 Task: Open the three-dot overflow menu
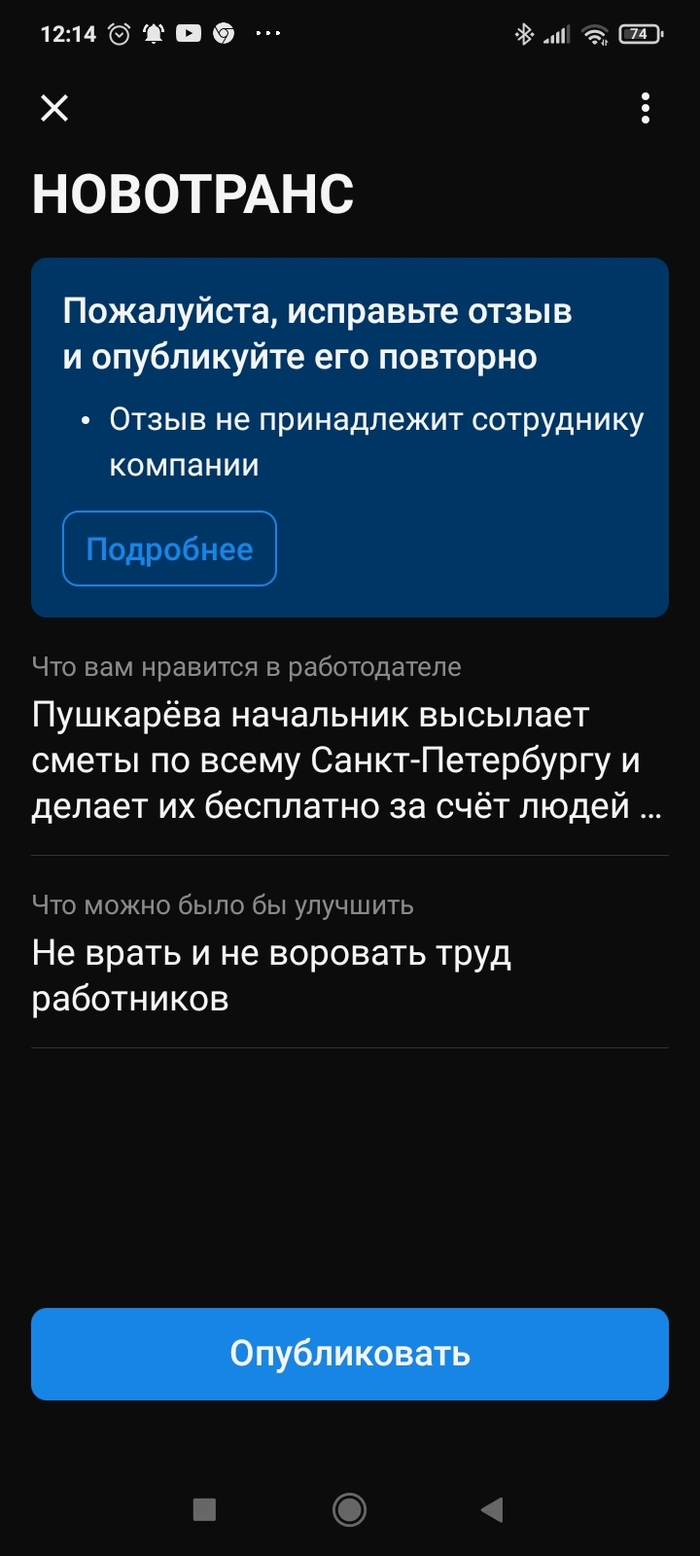645,108
